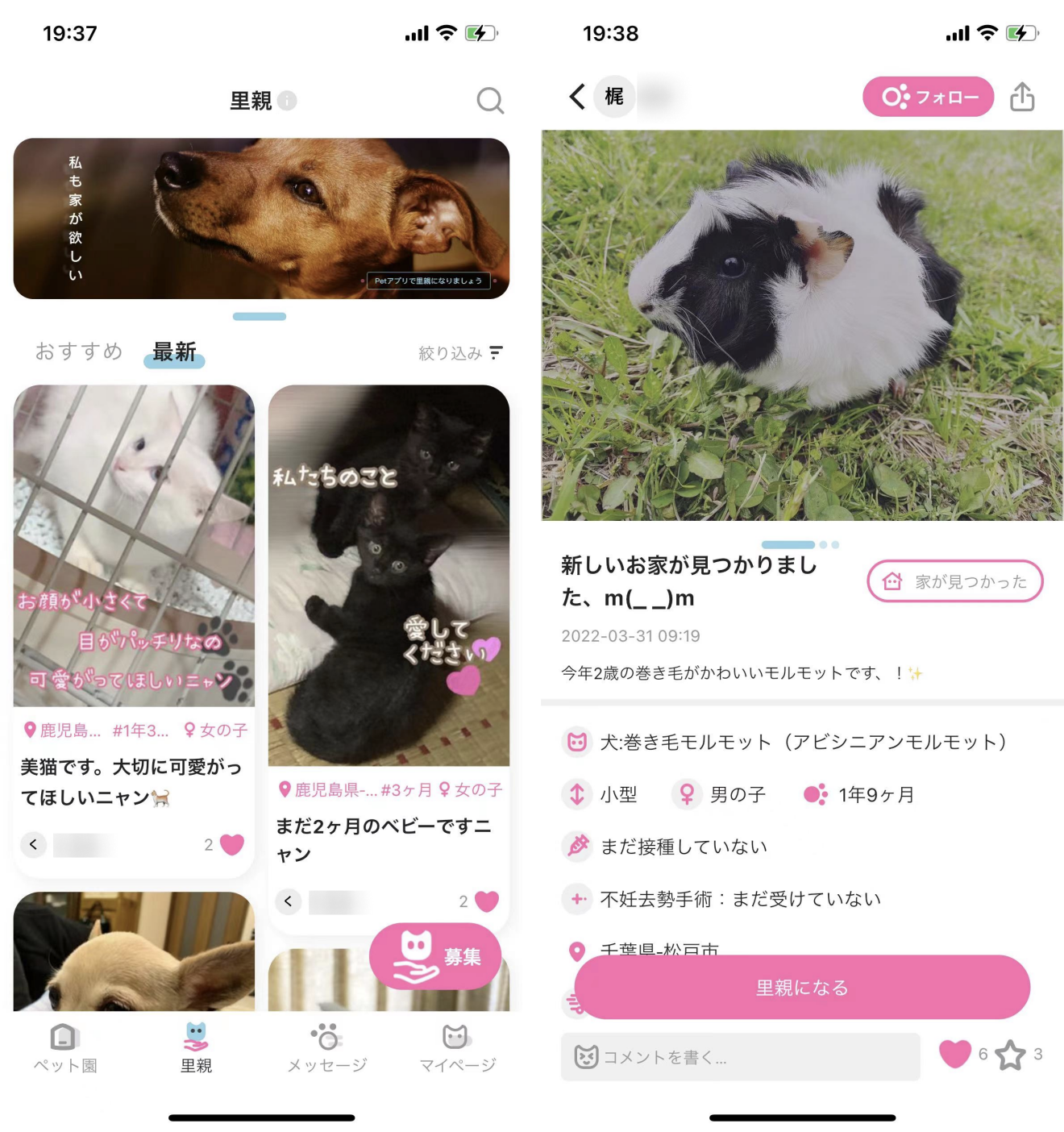This screenshot has height=1132, width=1064.
Task: Tap the chevron on the black kittens card
Action: click(288, 901)
